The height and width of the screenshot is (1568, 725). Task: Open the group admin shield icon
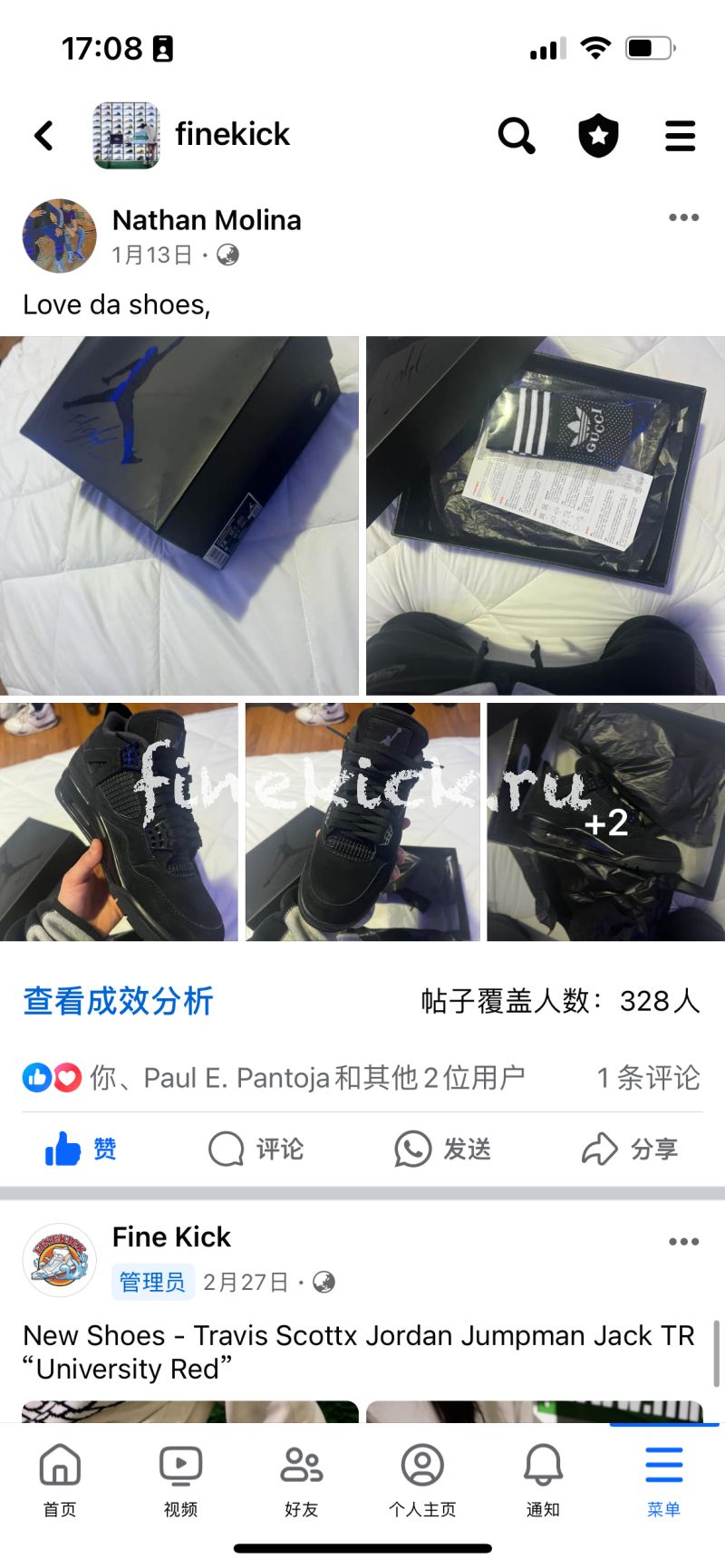[598, 136]
